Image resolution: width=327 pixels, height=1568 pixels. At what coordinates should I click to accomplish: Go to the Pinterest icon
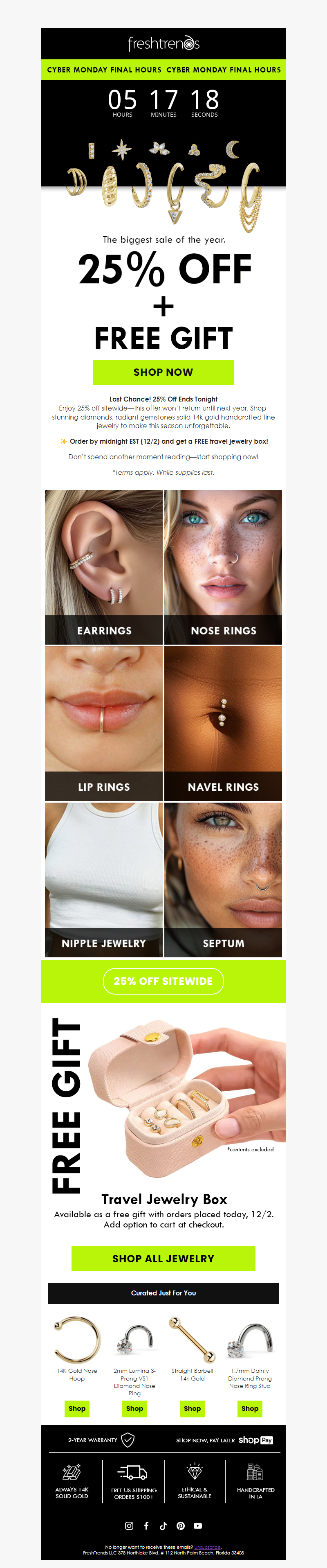tap(181, 1525)
